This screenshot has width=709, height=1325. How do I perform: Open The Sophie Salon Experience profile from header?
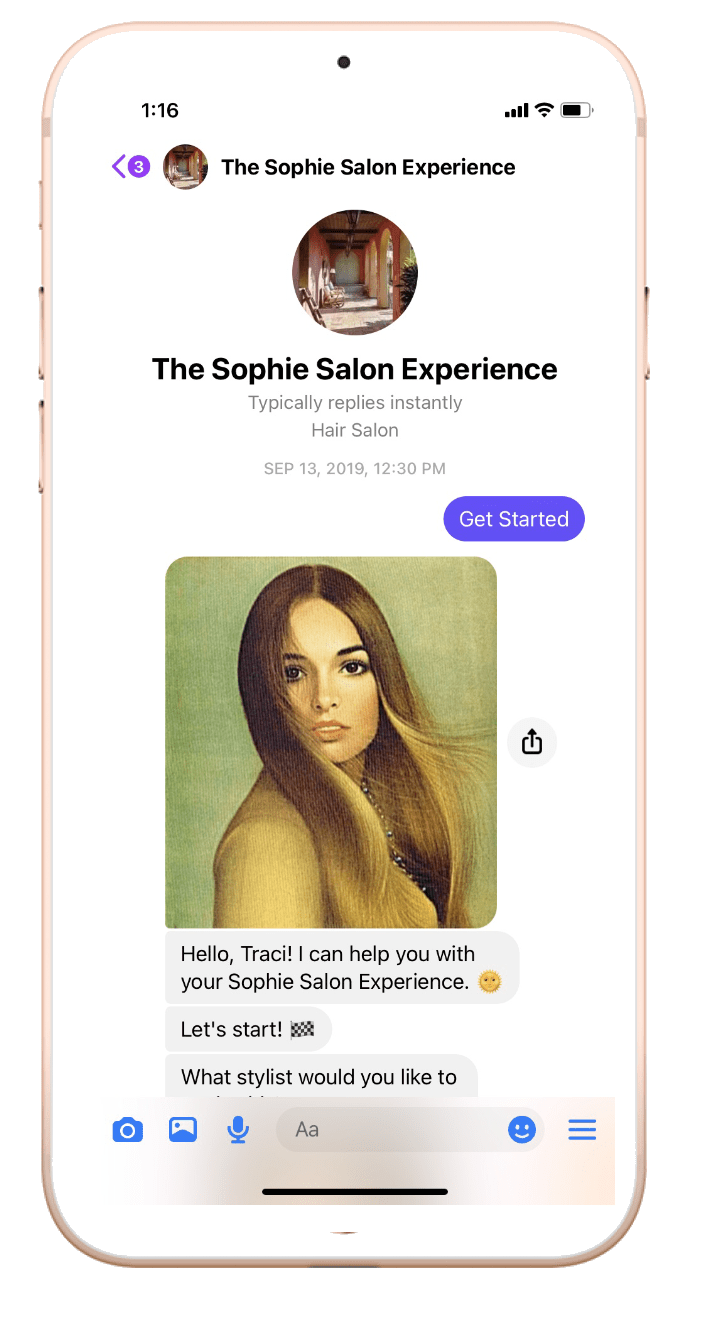click(x=368, y=167)
